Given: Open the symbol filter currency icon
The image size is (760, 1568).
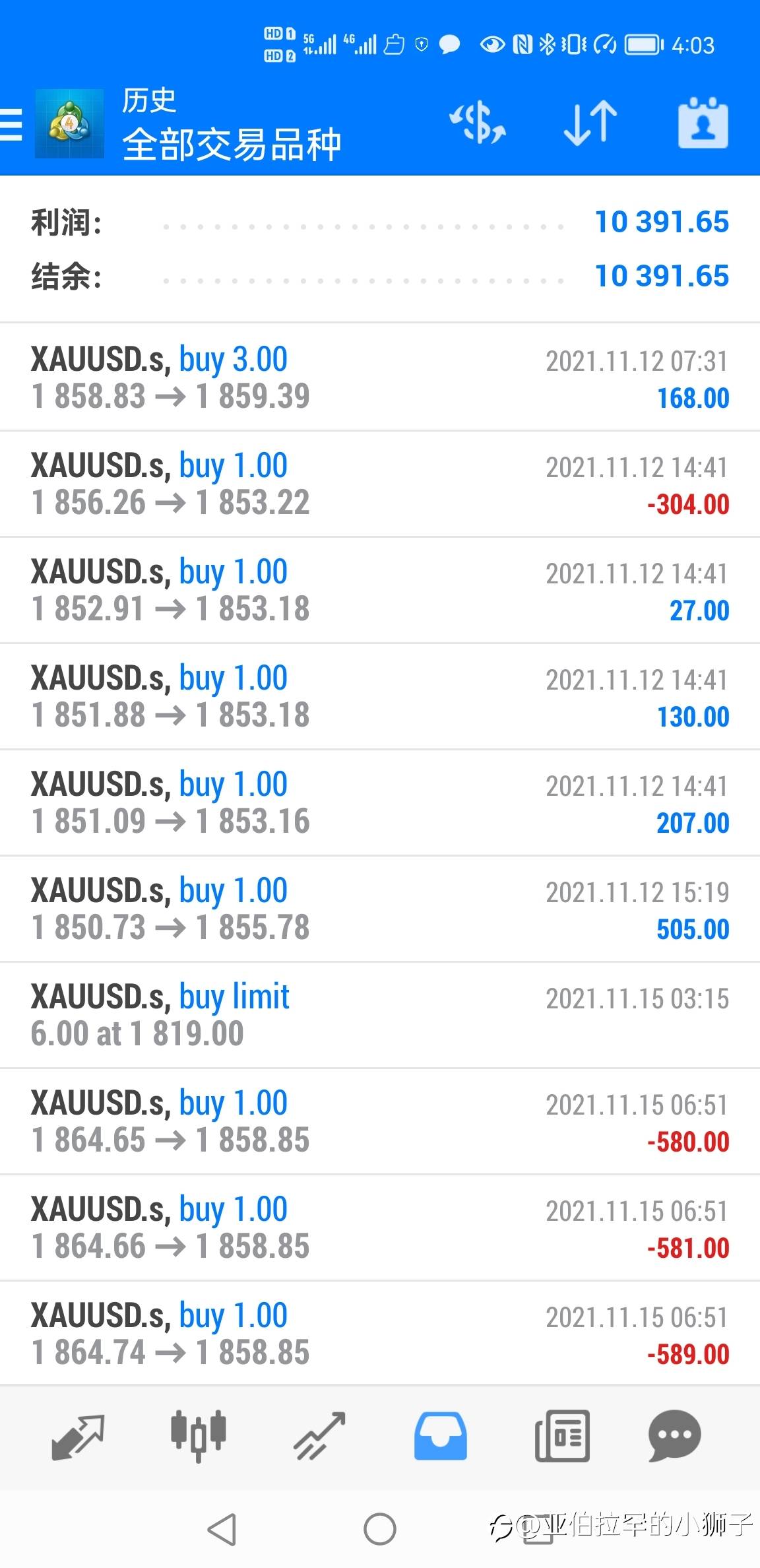Looking at the screenshot, I should [x=478, y=123].
